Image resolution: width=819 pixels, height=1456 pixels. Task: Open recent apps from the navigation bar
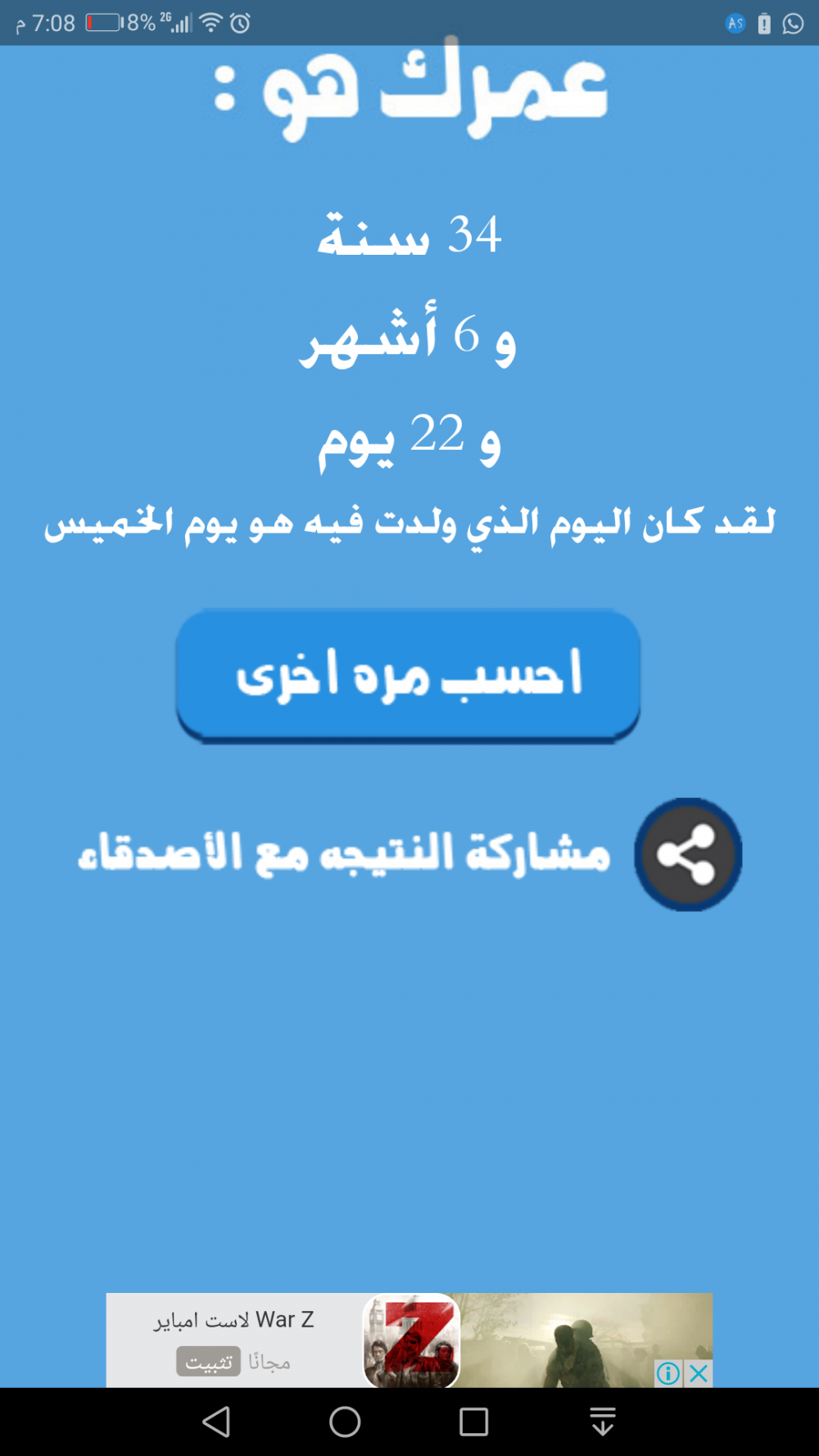click(473, 1422)
